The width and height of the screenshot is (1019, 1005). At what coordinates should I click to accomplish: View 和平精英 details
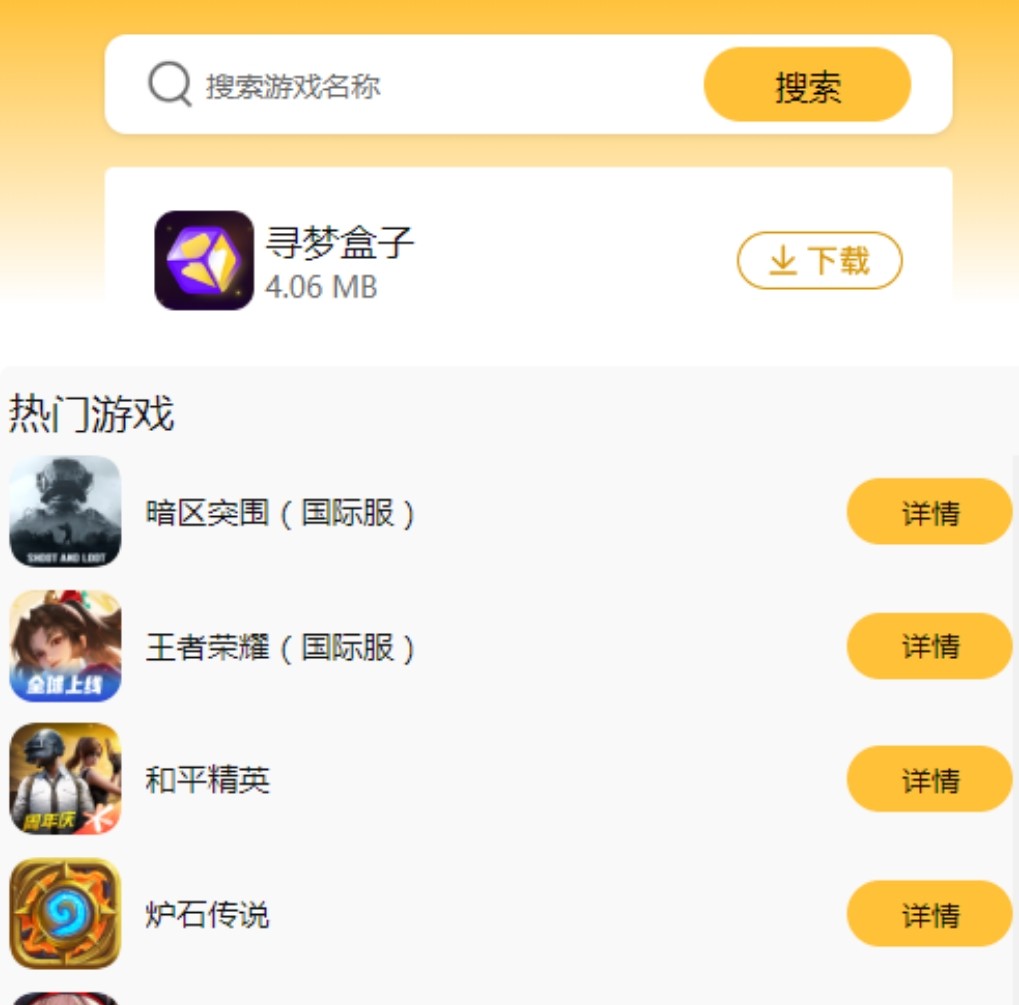click(929, 779)
